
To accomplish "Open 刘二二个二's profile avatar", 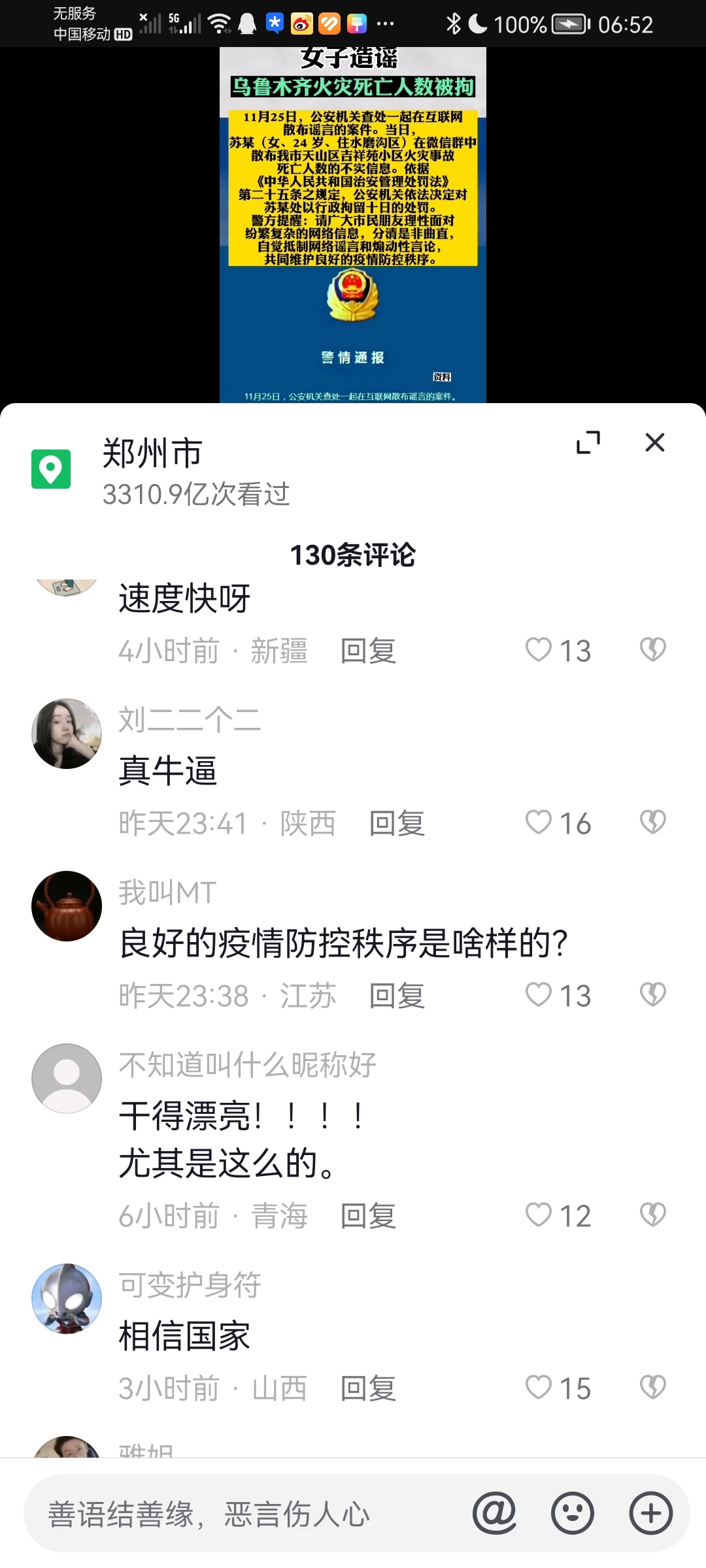I will pos(67,734).
